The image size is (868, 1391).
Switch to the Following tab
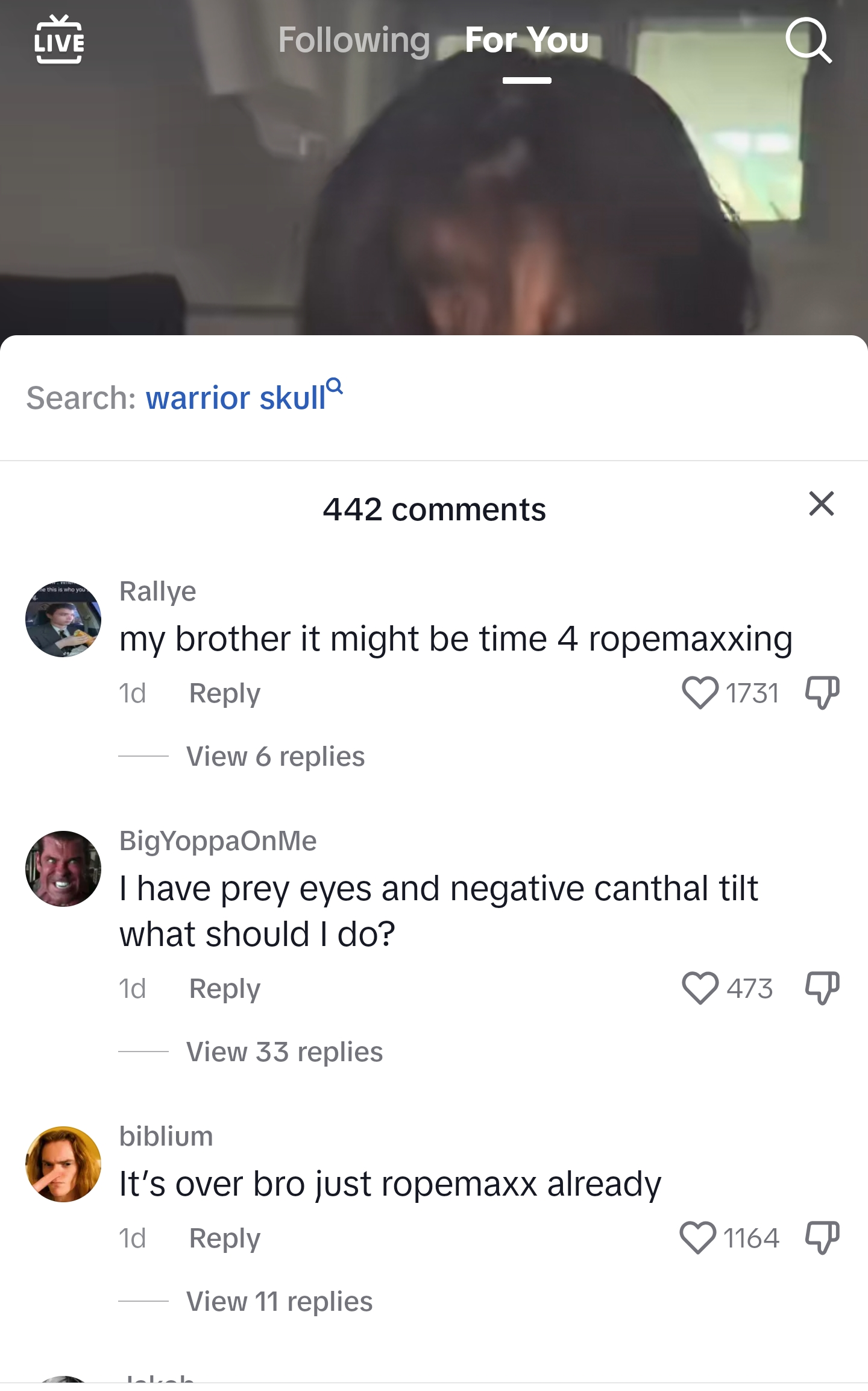click(354, 40)
